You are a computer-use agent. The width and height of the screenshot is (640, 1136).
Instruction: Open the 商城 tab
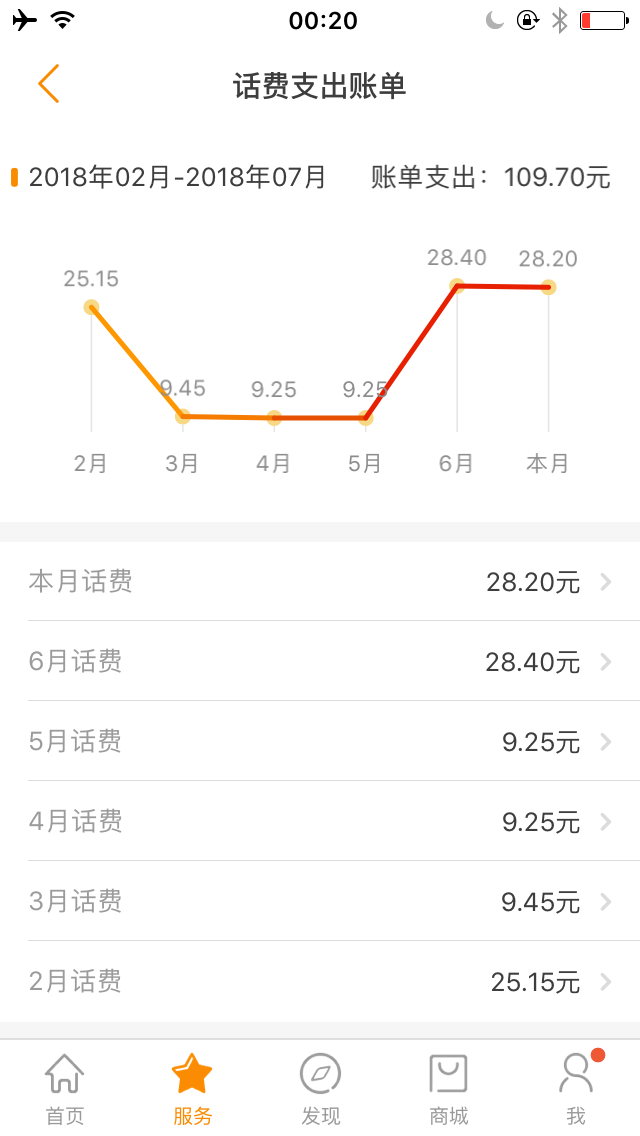[448, 1089]
